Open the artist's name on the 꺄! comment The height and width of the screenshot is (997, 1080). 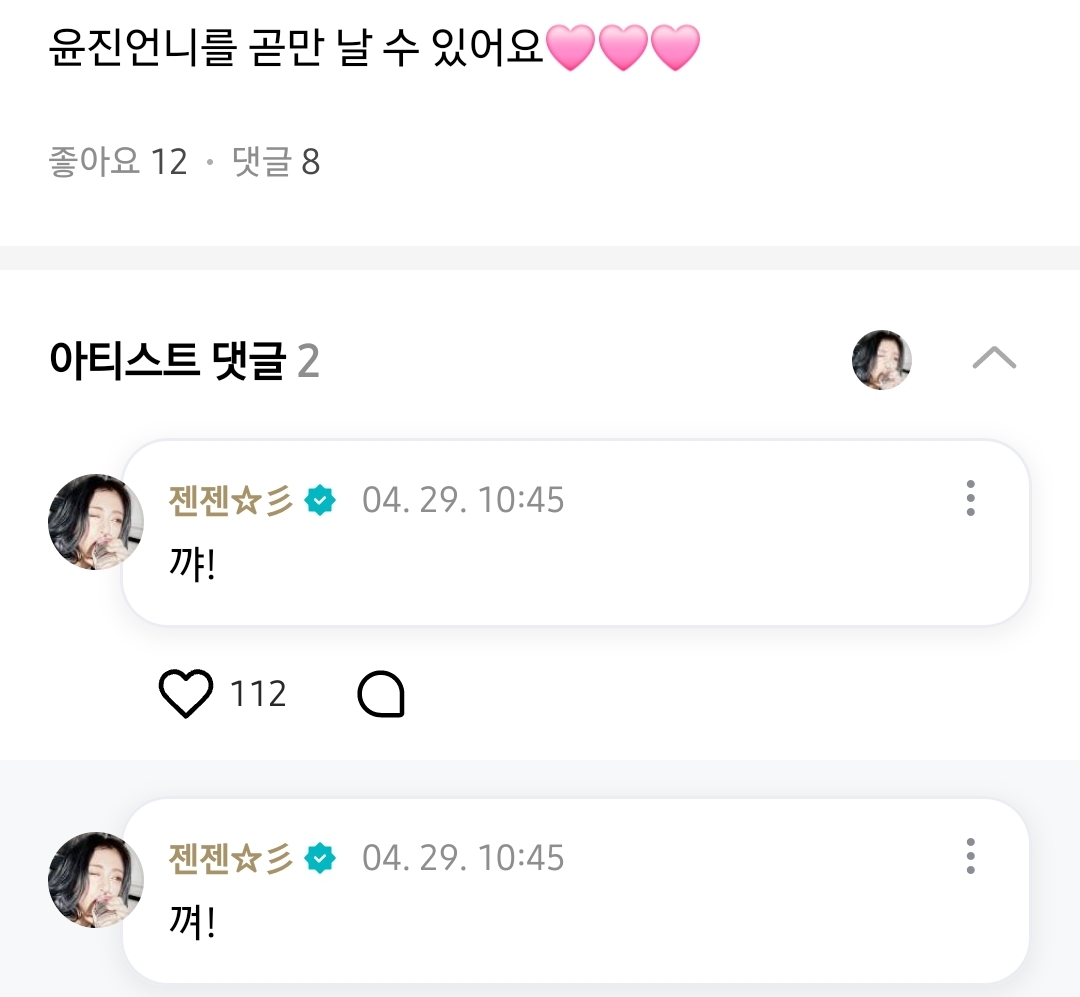232,499
